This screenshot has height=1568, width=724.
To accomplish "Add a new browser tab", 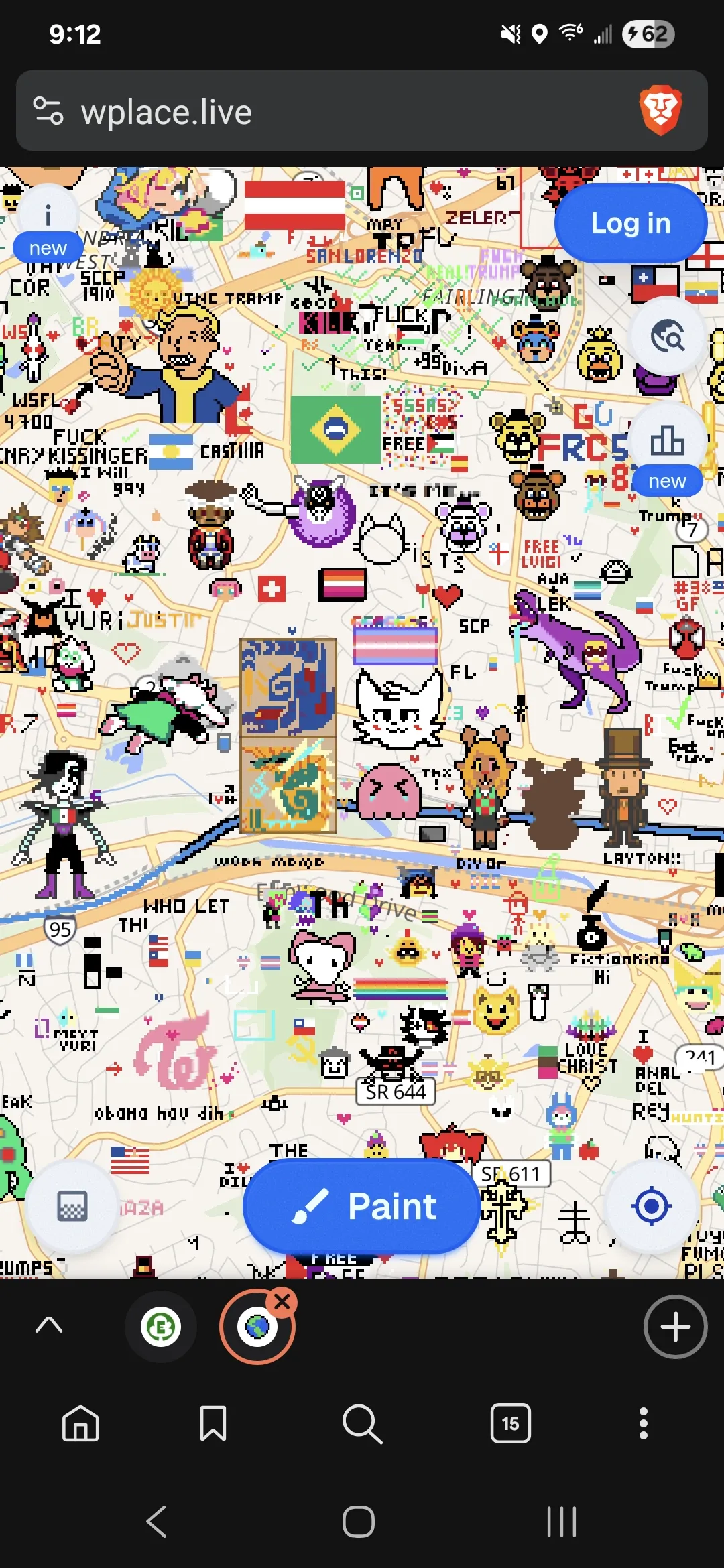I will tap(675, 1327).
